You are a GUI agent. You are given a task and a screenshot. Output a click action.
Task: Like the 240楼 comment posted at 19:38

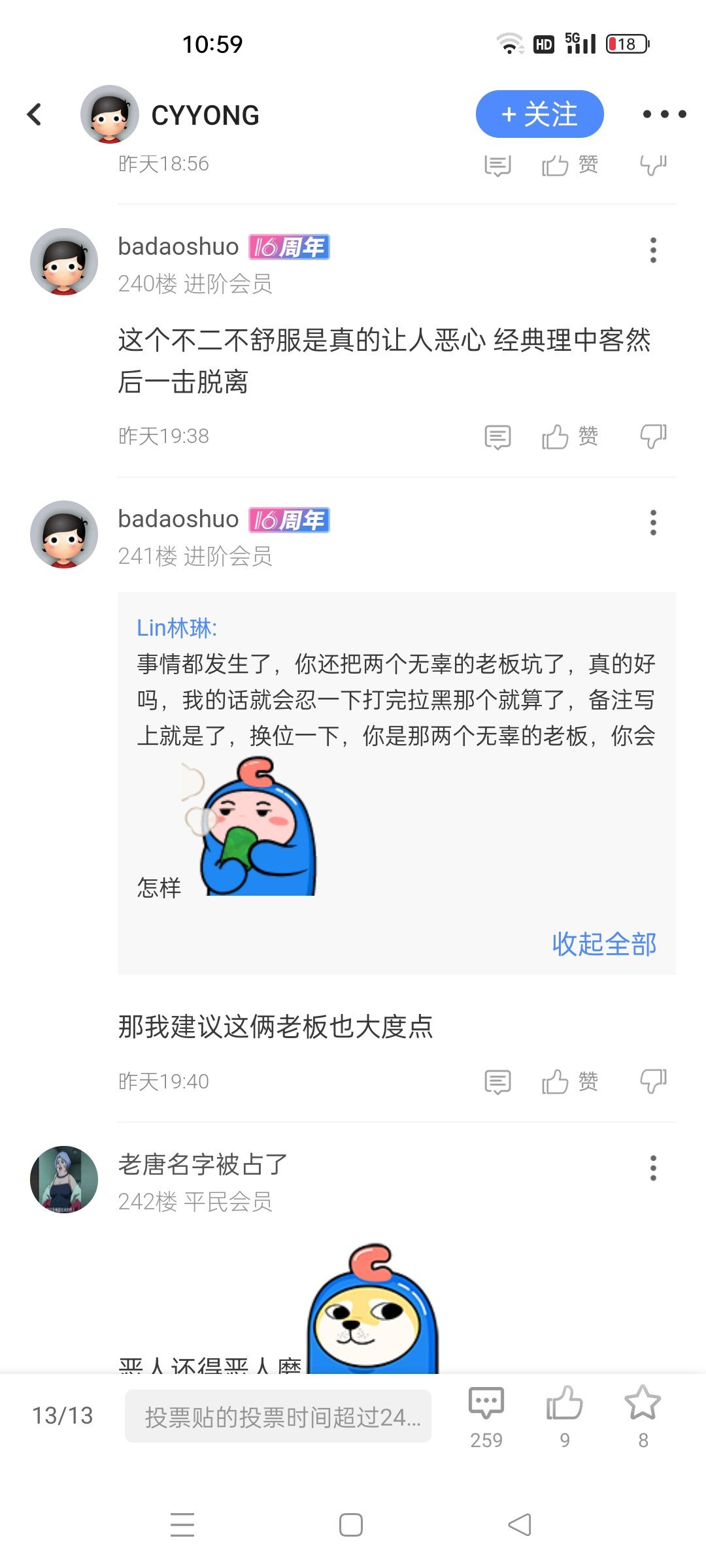pos(569,436)
